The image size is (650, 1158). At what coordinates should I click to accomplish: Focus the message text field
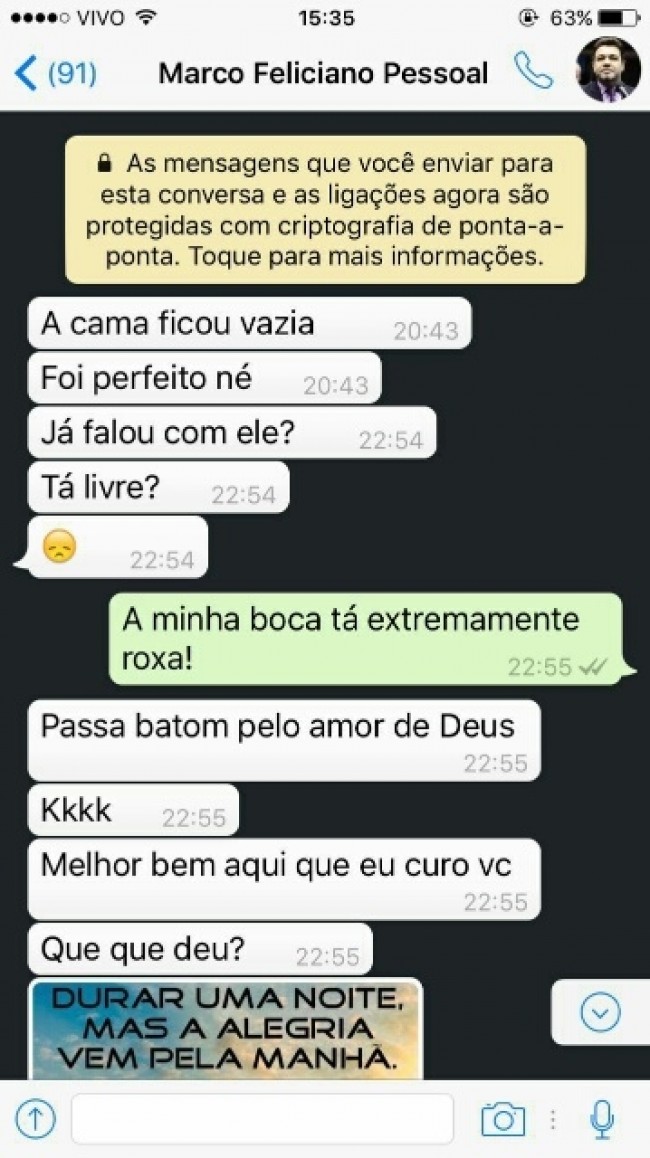(x=262, y=1119)
